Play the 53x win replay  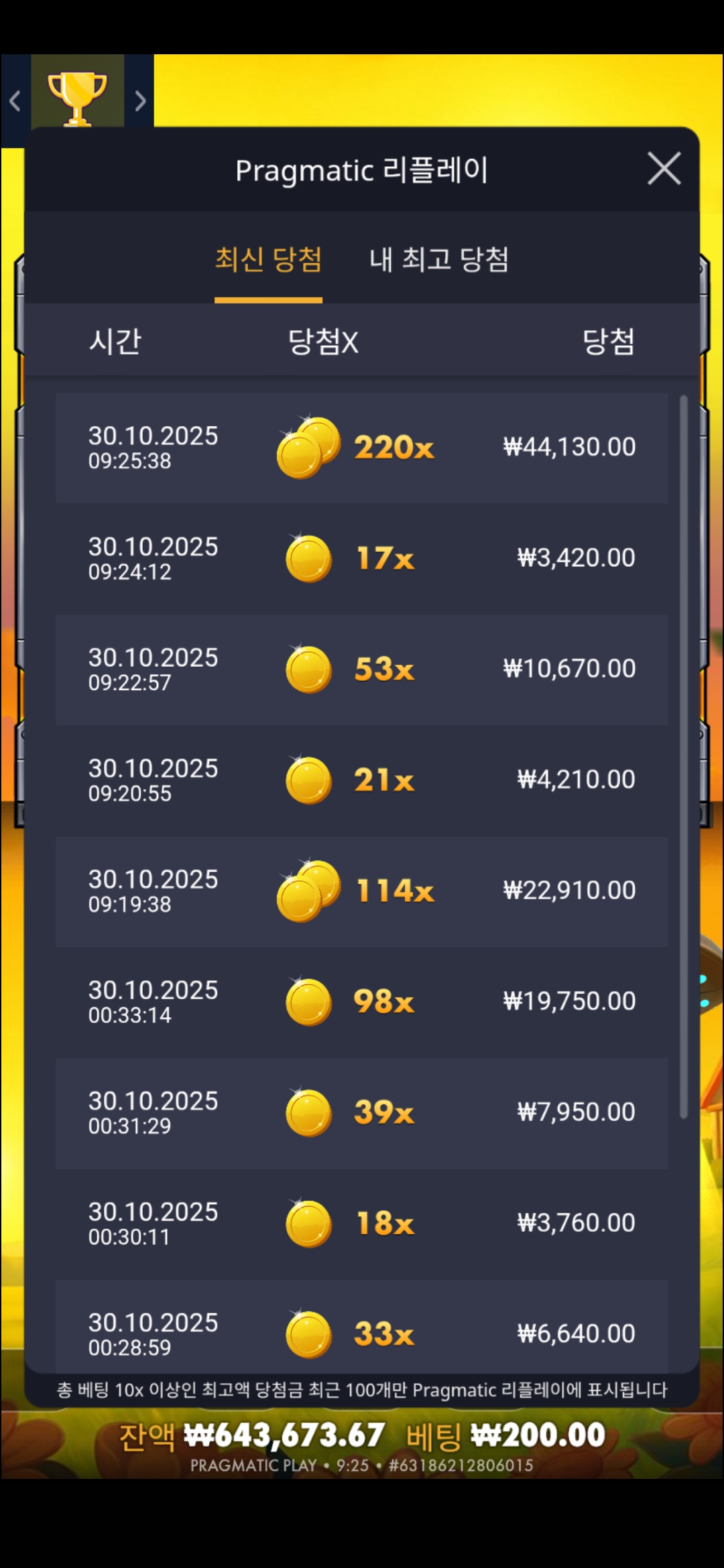coord(361,669)
